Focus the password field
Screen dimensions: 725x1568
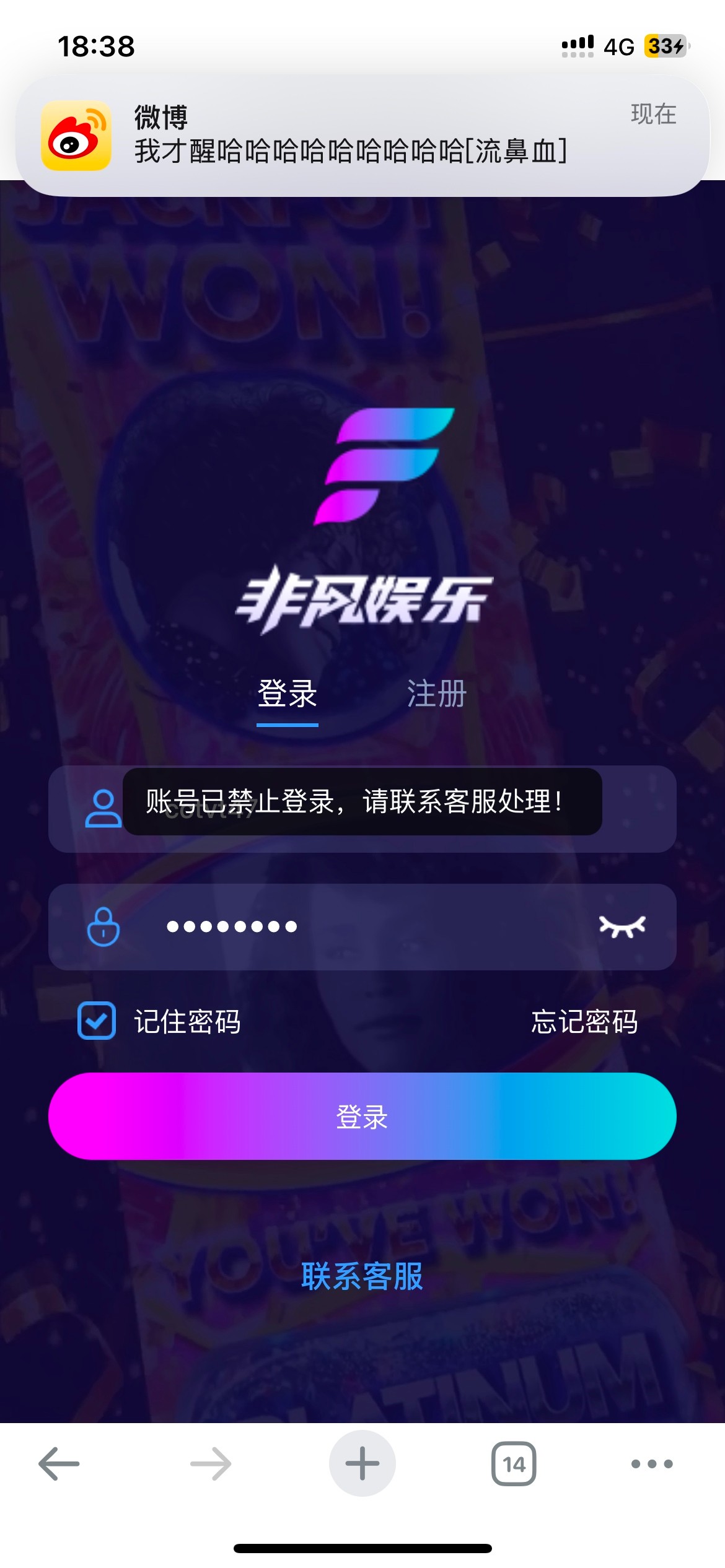pyautogui.click(x=372, y=926)
